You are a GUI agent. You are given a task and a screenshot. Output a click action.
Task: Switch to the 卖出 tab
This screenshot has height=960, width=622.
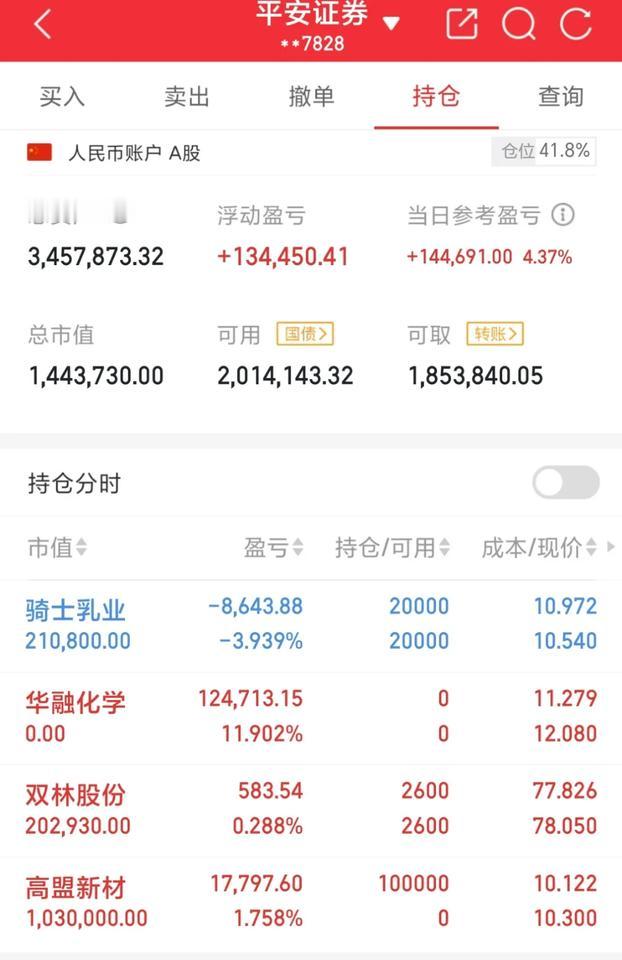[187, 97]
